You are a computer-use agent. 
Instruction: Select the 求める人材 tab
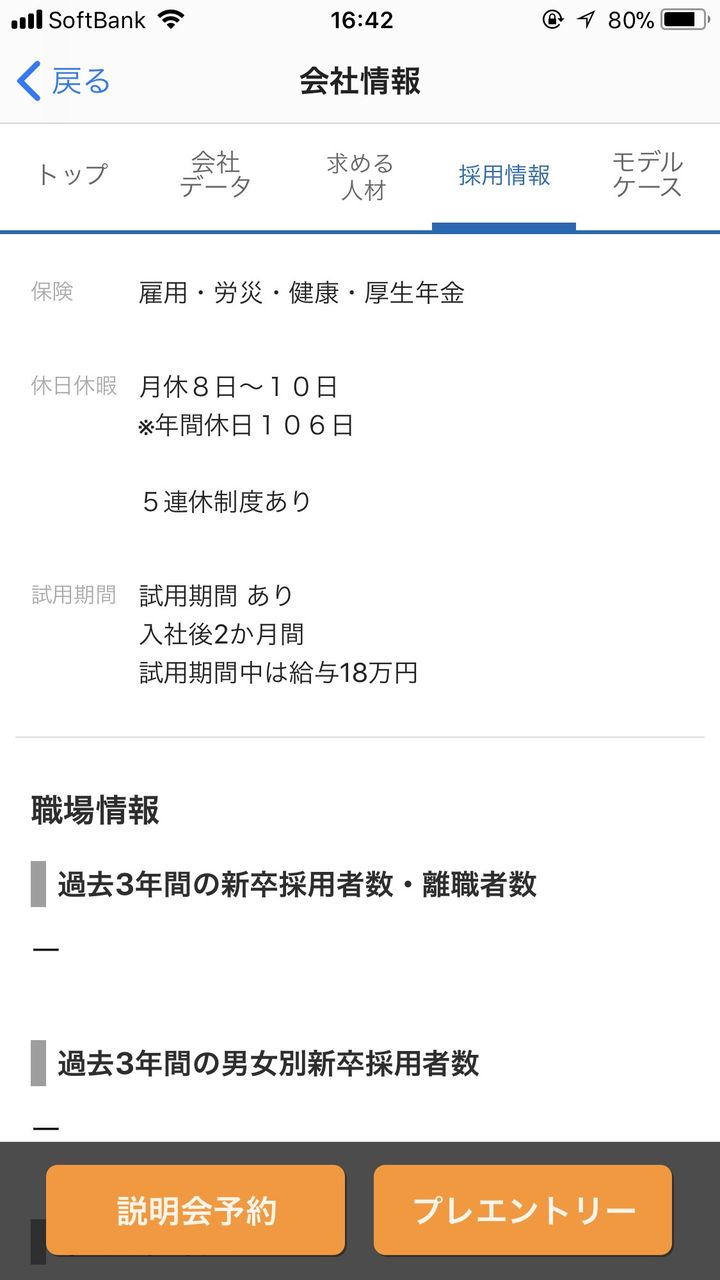(x=360, y=176)
